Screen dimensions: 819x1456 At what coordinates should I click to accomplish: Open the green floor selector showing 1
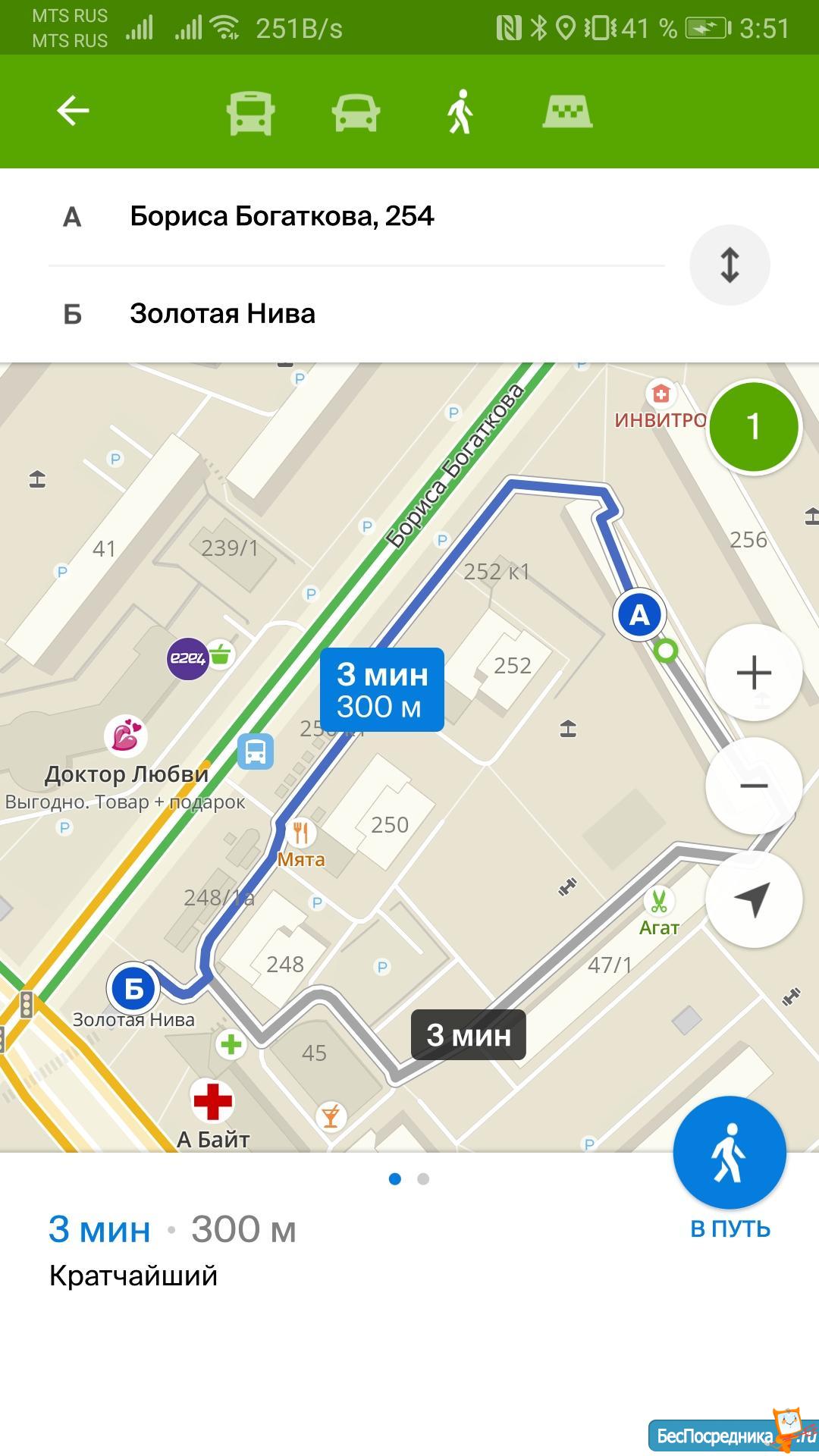[x=753, y=427]
